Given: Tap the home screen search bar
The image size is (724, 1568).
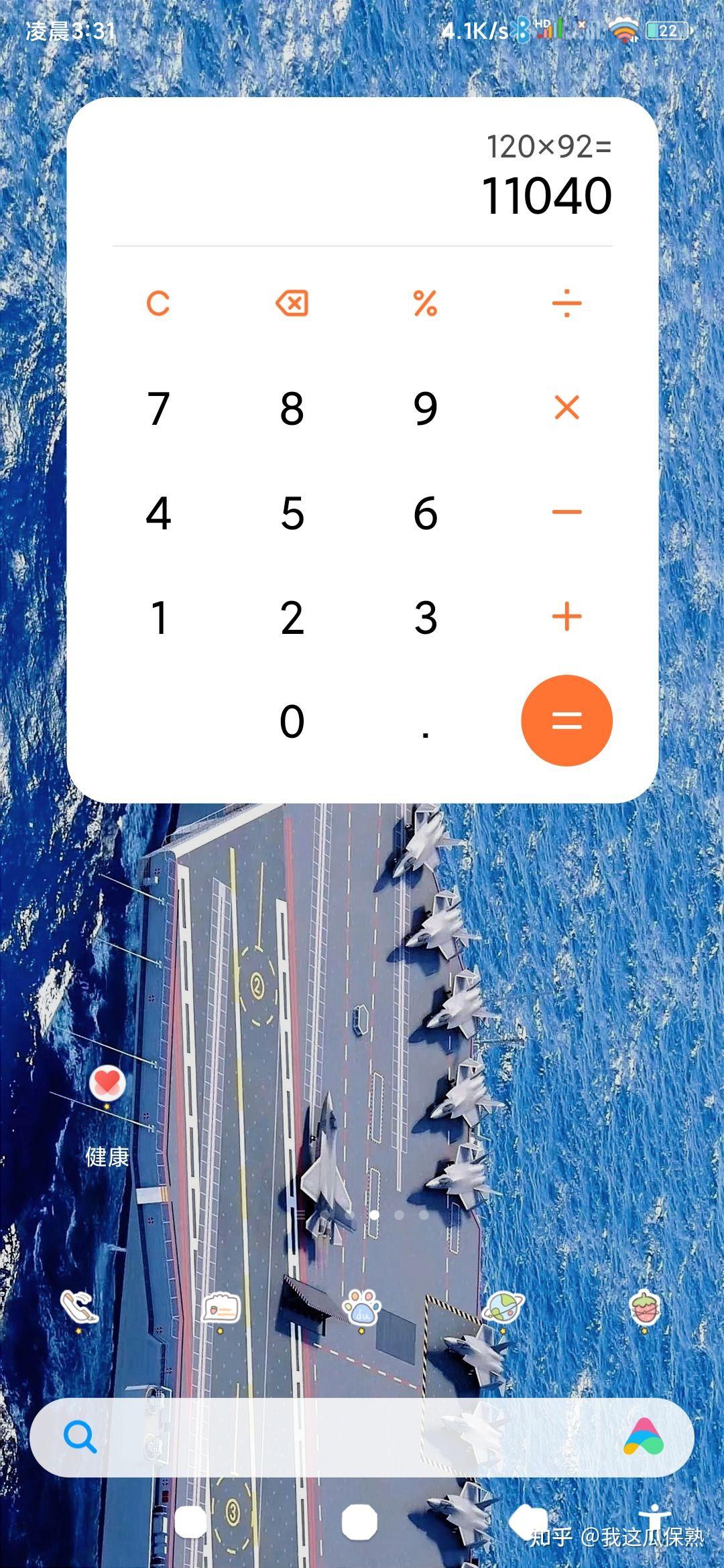Looking at the screenshot, I should tap(335, 1438).
